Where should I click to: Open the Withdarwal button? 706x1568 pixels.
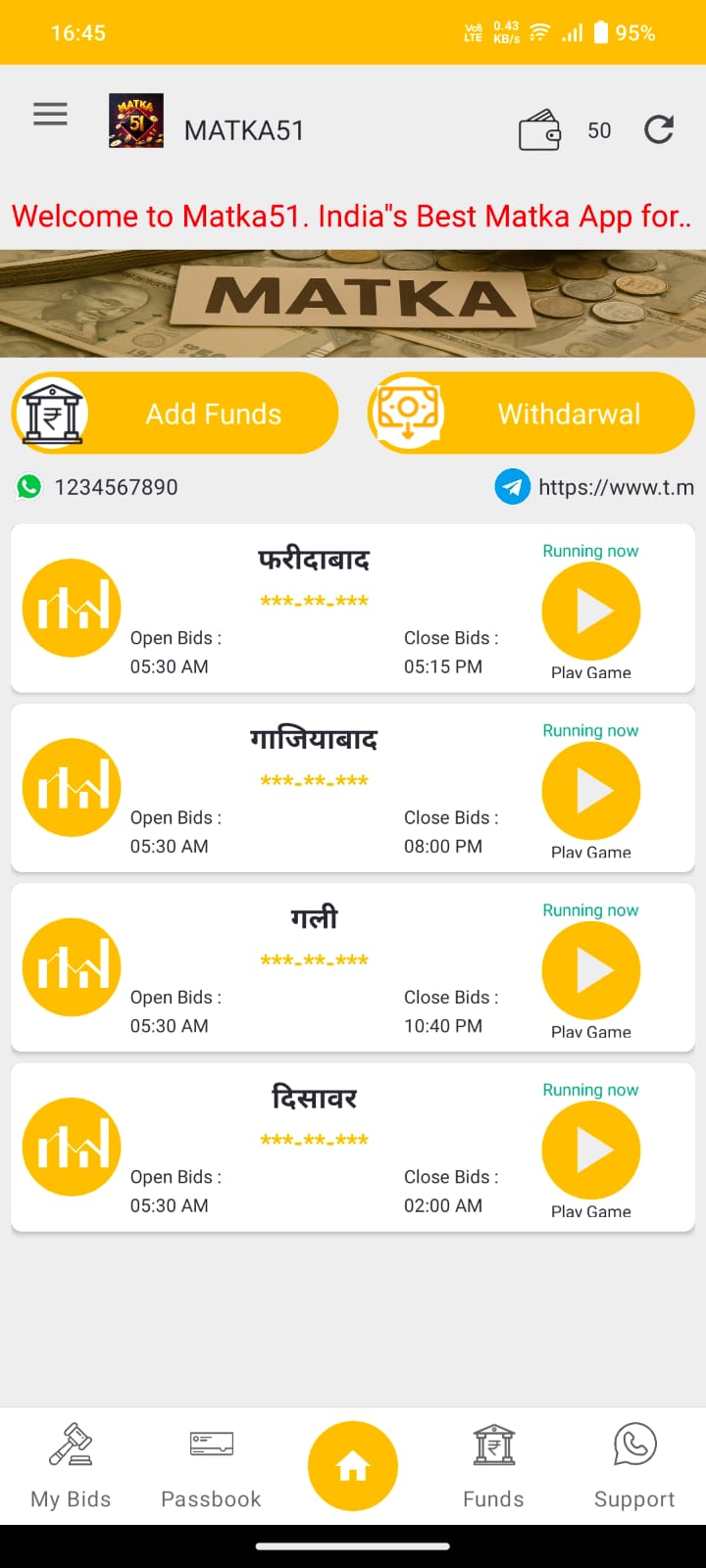coord(530,414)
